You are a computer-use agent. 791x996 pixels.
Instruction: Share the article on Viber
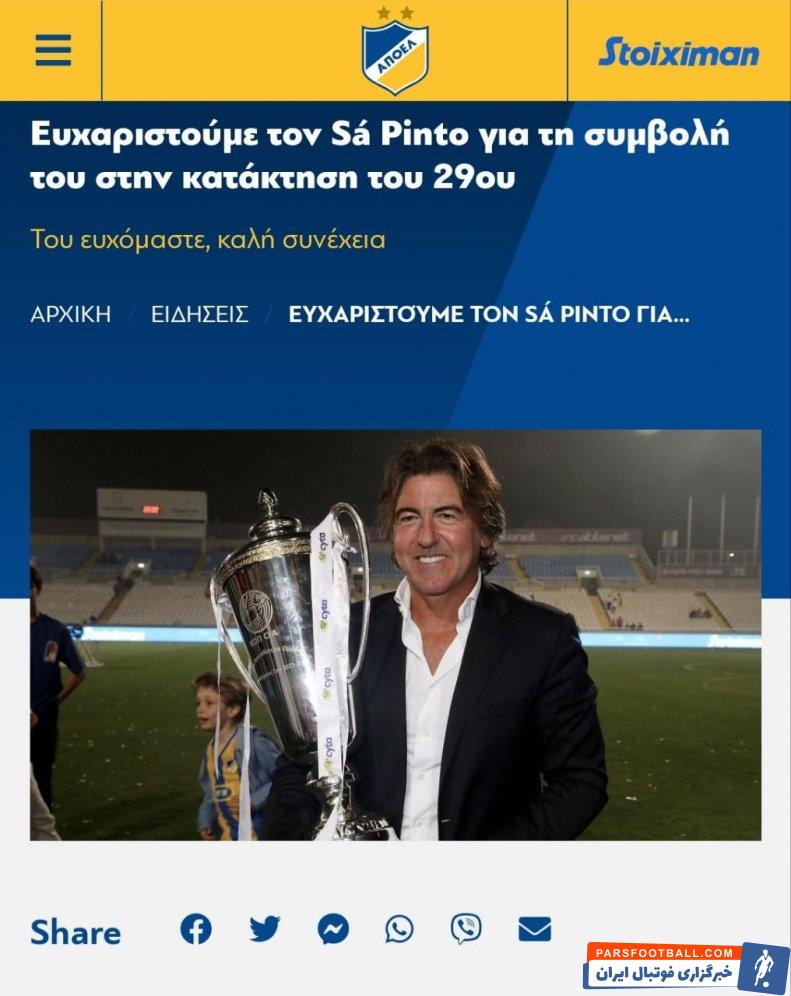pos(466,929)
